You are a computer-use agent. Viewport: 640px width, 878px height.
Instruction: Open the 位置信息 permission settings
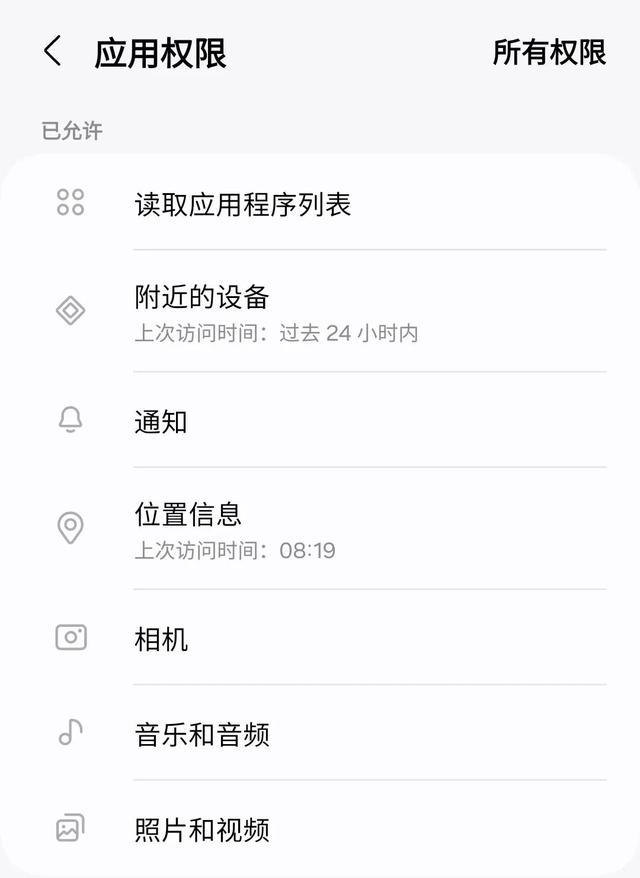click(188, 515)
